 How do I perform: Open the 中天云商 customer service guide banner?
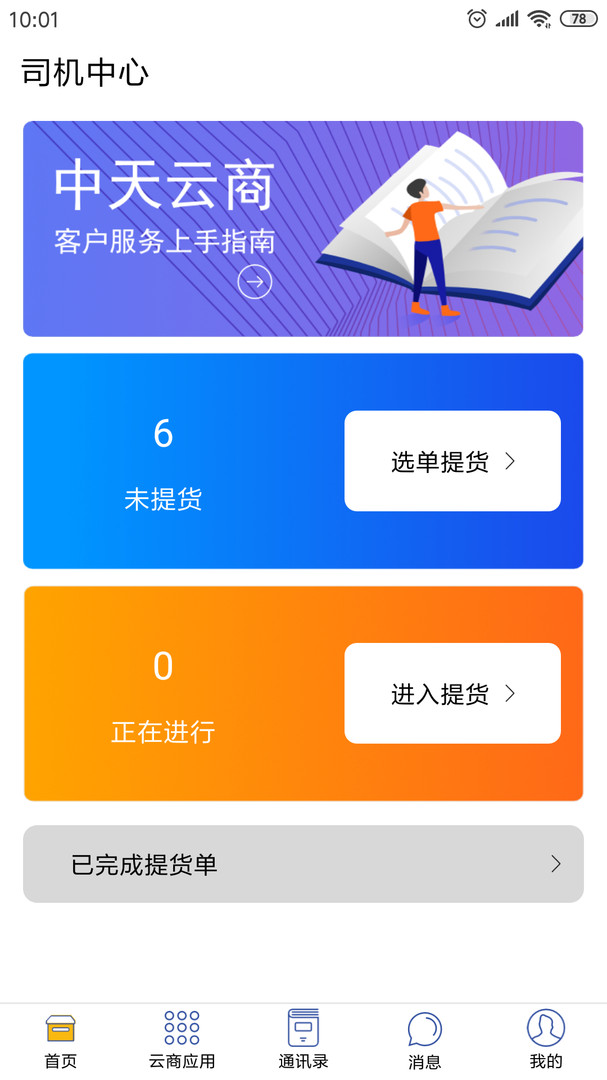click(302, 229)
